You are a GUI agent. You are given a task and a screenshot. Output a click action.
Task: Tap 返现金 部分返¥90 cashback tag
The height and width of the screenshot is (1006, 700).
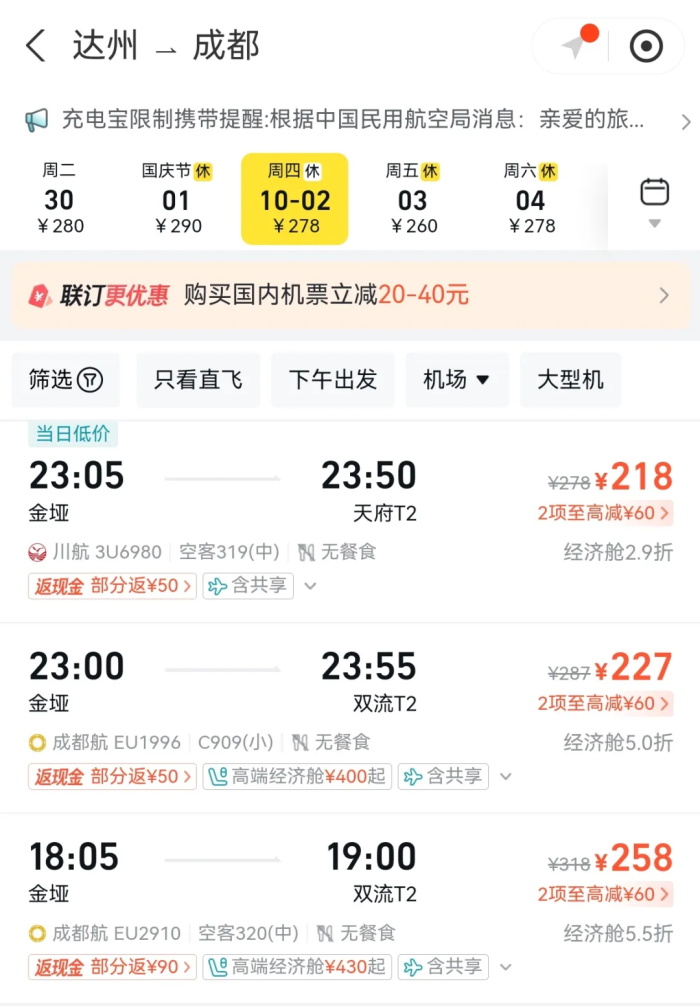tap(112, 967)
